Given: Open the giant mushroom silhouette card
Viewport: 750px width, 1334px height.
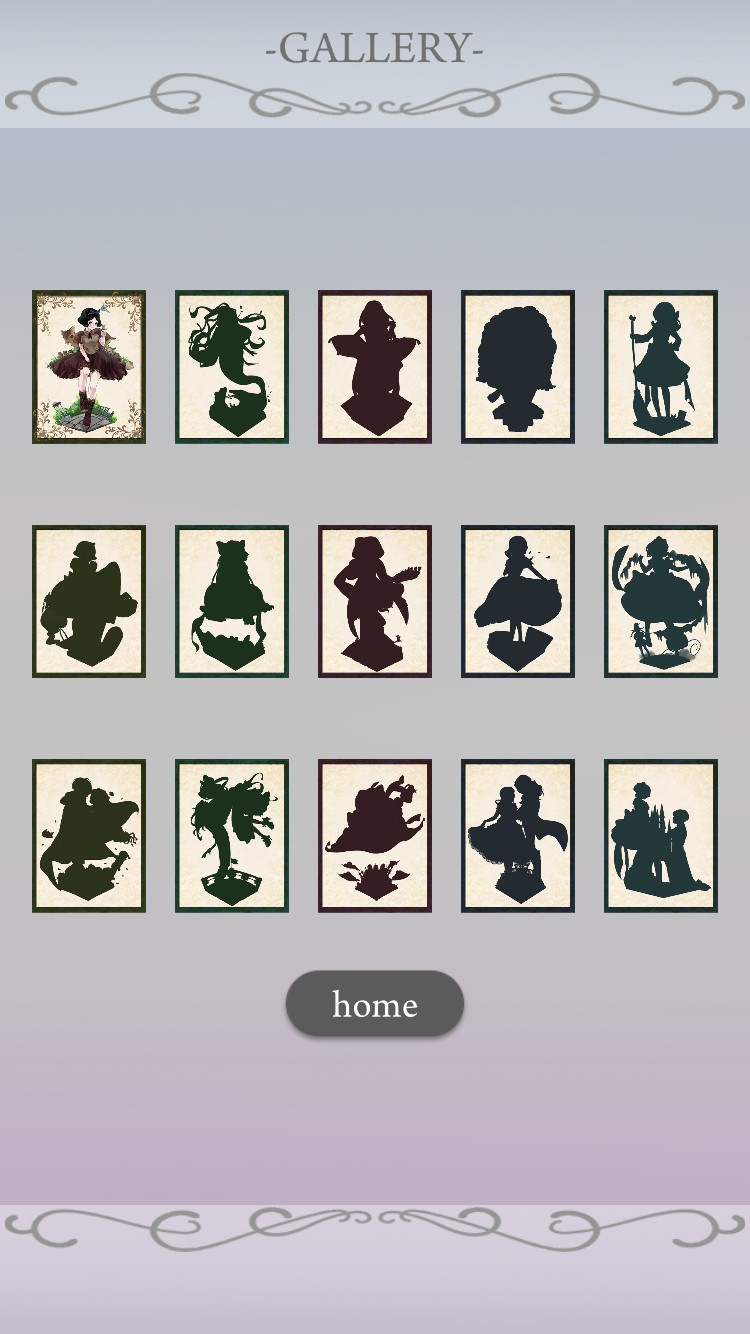Looking at the screenshot, I should point(660,601).
